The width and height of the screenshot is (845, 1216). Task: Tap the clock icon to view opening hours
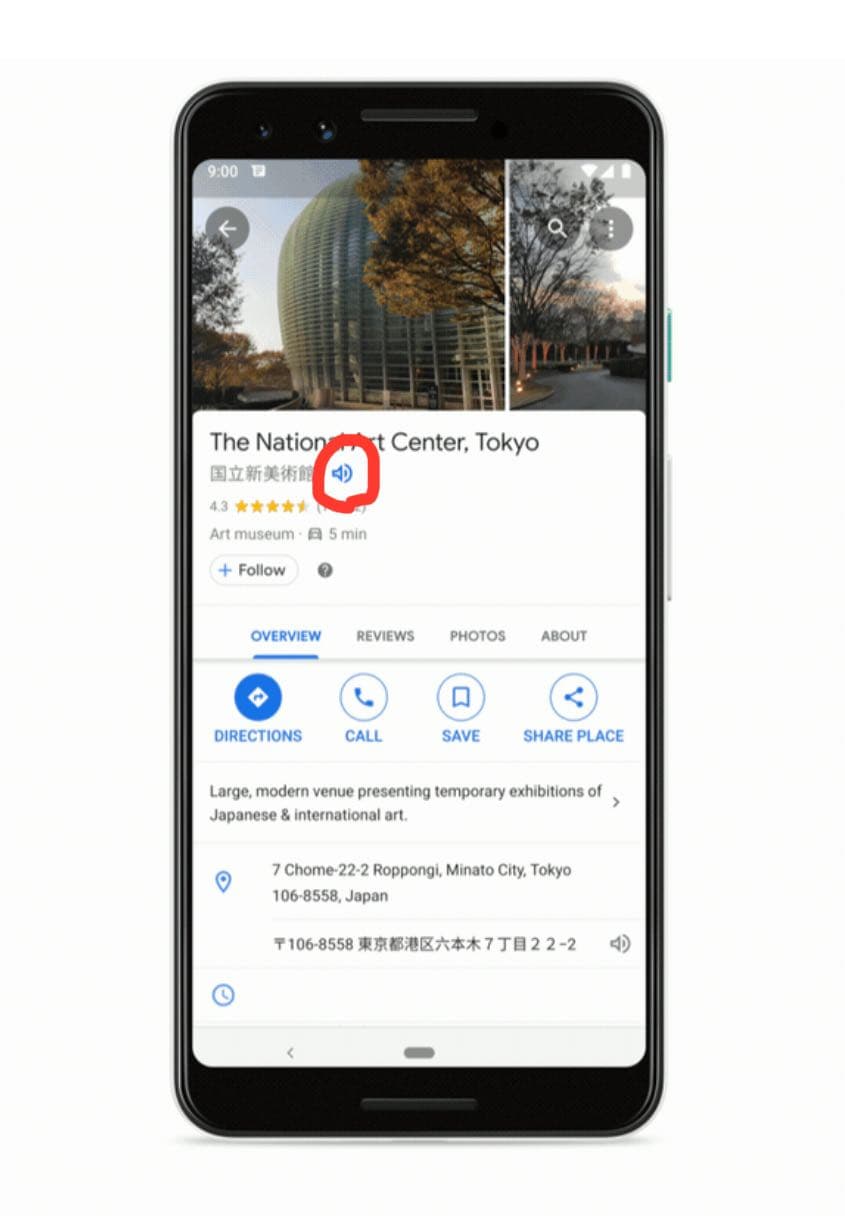point(223,995)
